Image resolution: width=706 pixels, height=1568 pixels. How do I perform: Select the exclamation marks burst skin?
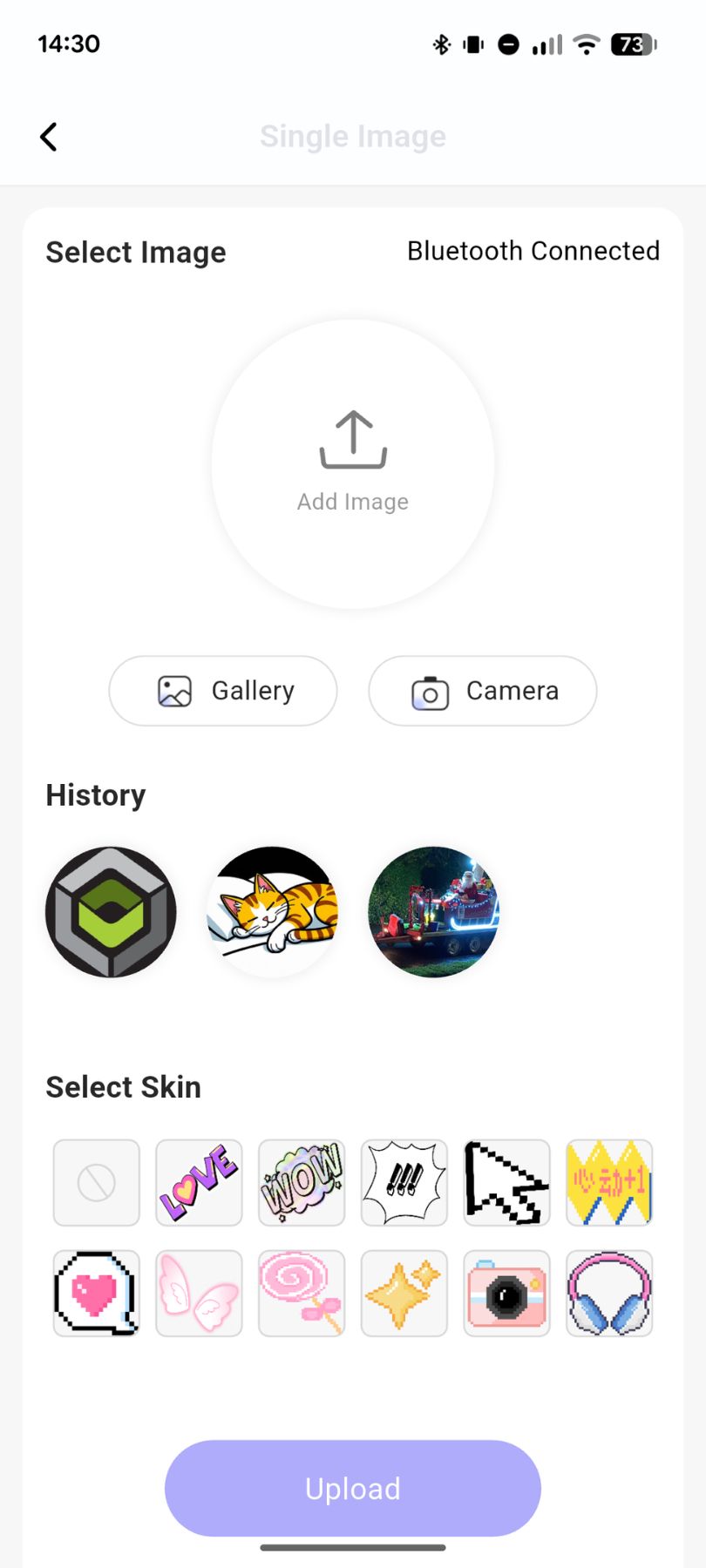click(404, 1183)
